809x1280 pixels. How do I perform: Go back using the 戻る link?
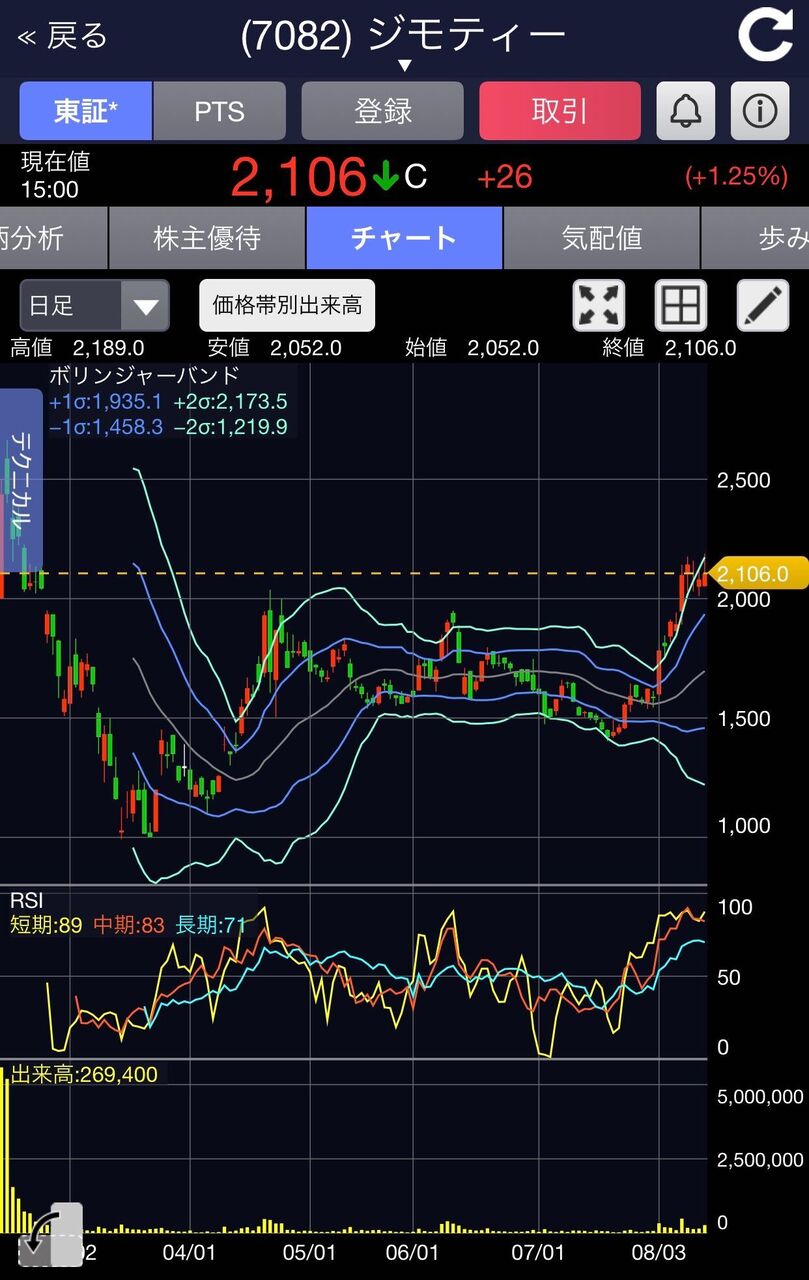click(60, 33)
